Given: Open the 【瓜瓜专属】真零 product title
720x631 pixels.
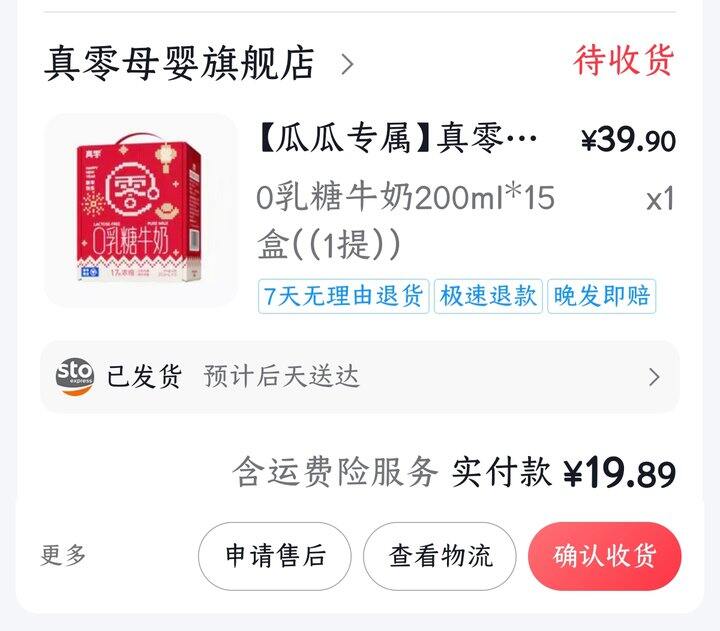Looking at the screenshot, I should (x=400, y=140).
